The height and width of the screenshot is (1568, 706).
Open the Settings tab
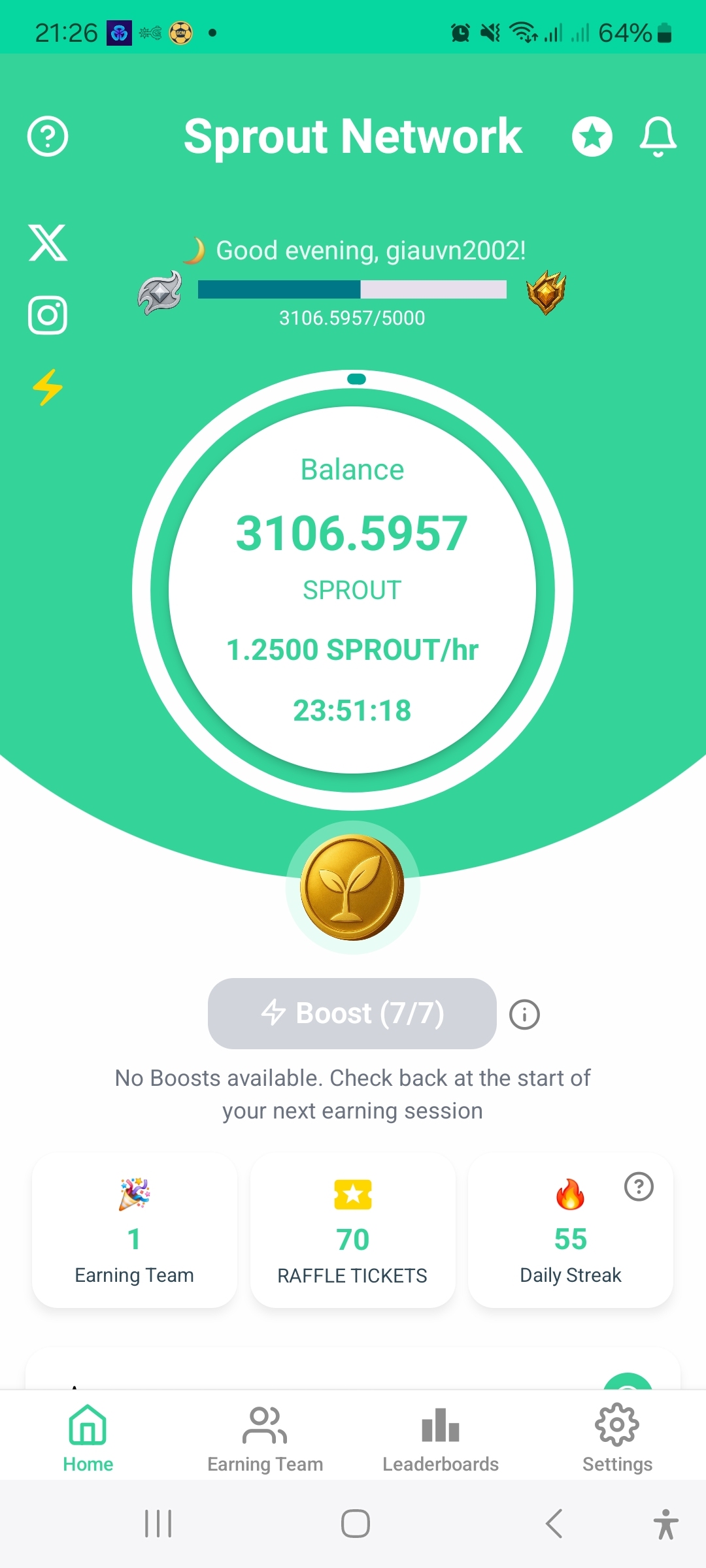pos(617,1438)
